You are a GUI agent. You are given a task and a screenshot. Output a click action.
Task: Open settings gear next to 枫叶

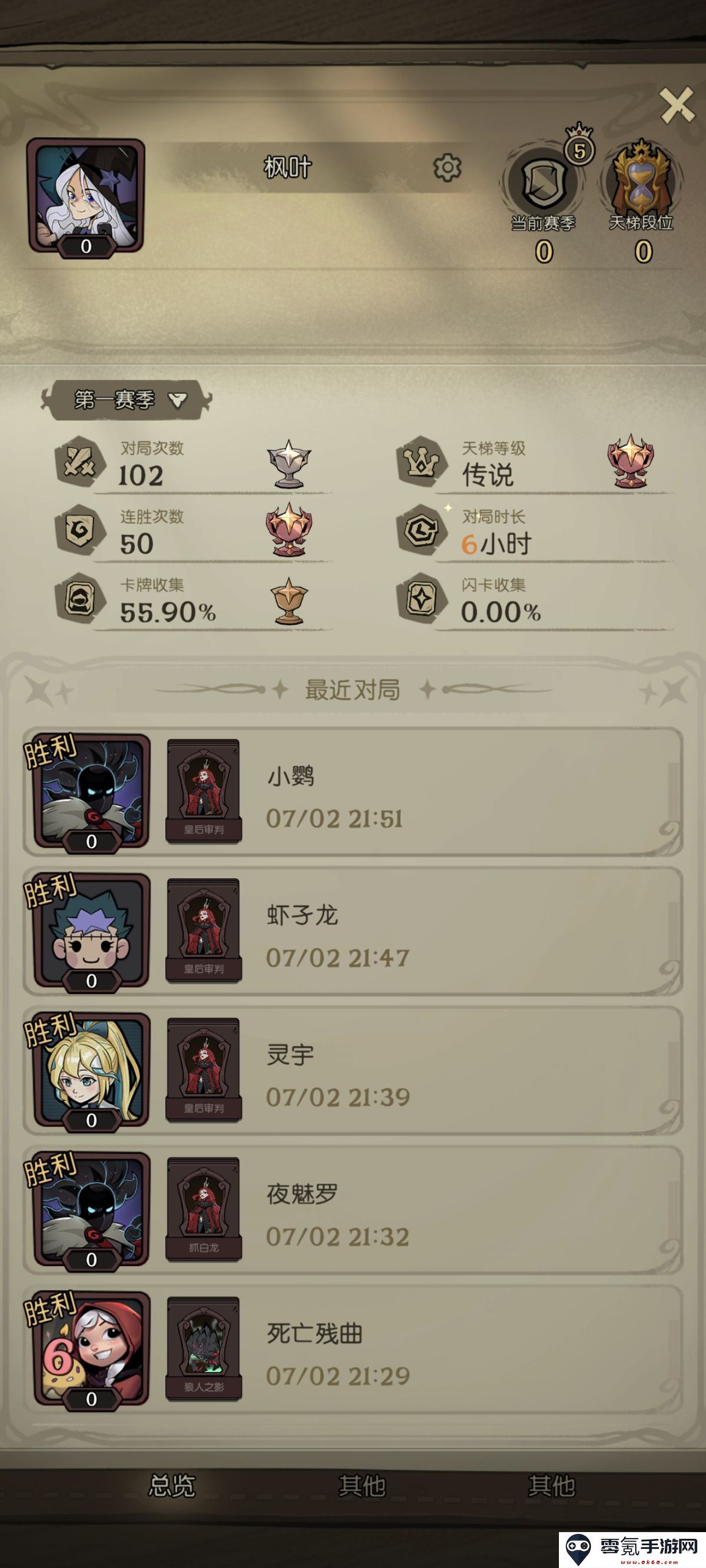click(447, 167)
